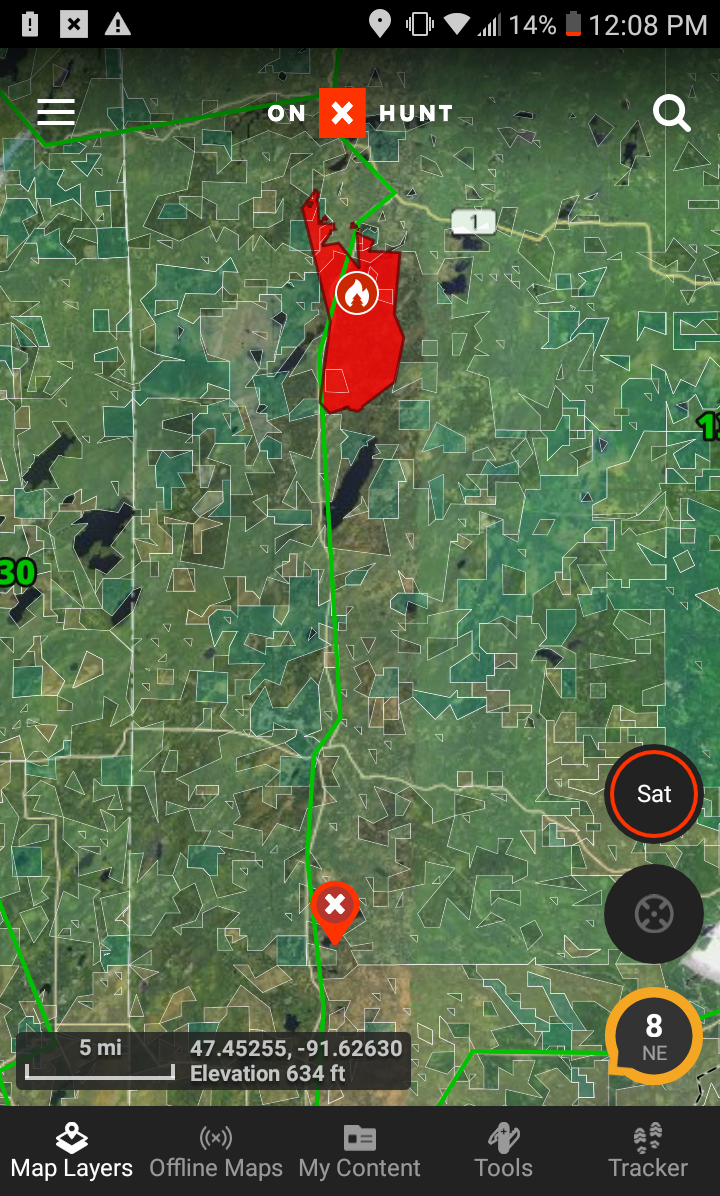Go to My Content tab
This screenshot has width=720, height=1196.
(359, 1152)
